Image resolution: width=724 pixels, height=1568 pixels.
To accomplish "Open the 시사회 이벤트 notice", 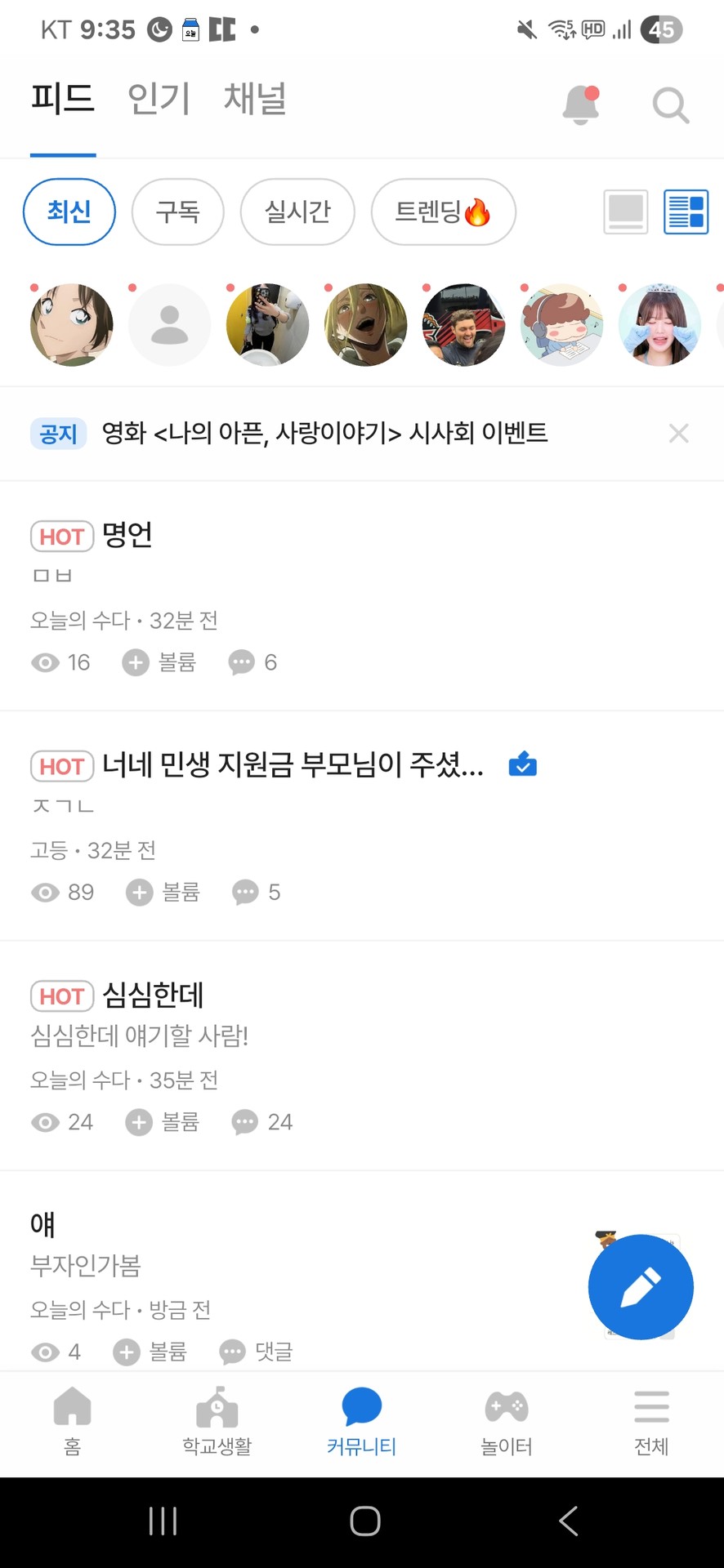I will tap(324, 433).
